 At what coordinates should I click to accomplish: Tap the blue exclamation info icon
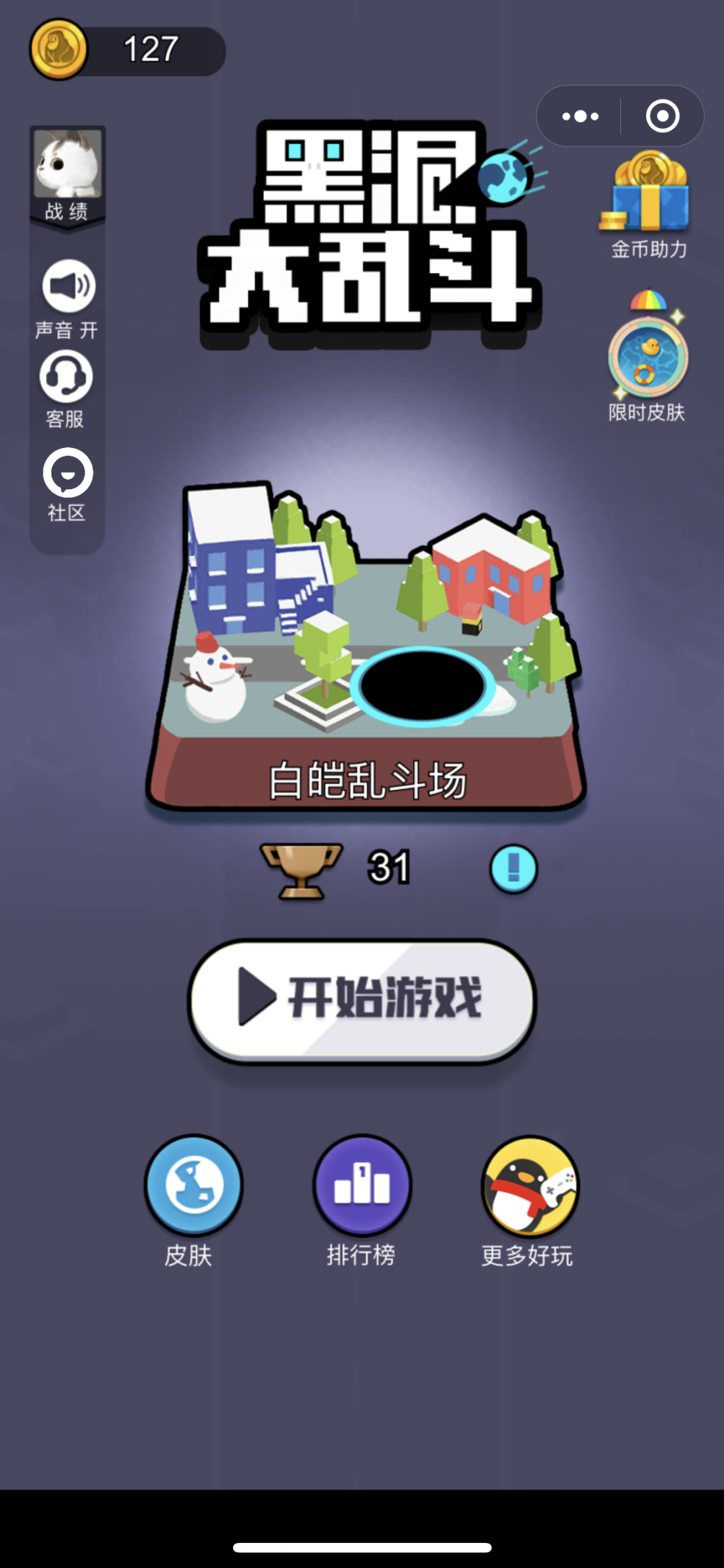point(513,868)
